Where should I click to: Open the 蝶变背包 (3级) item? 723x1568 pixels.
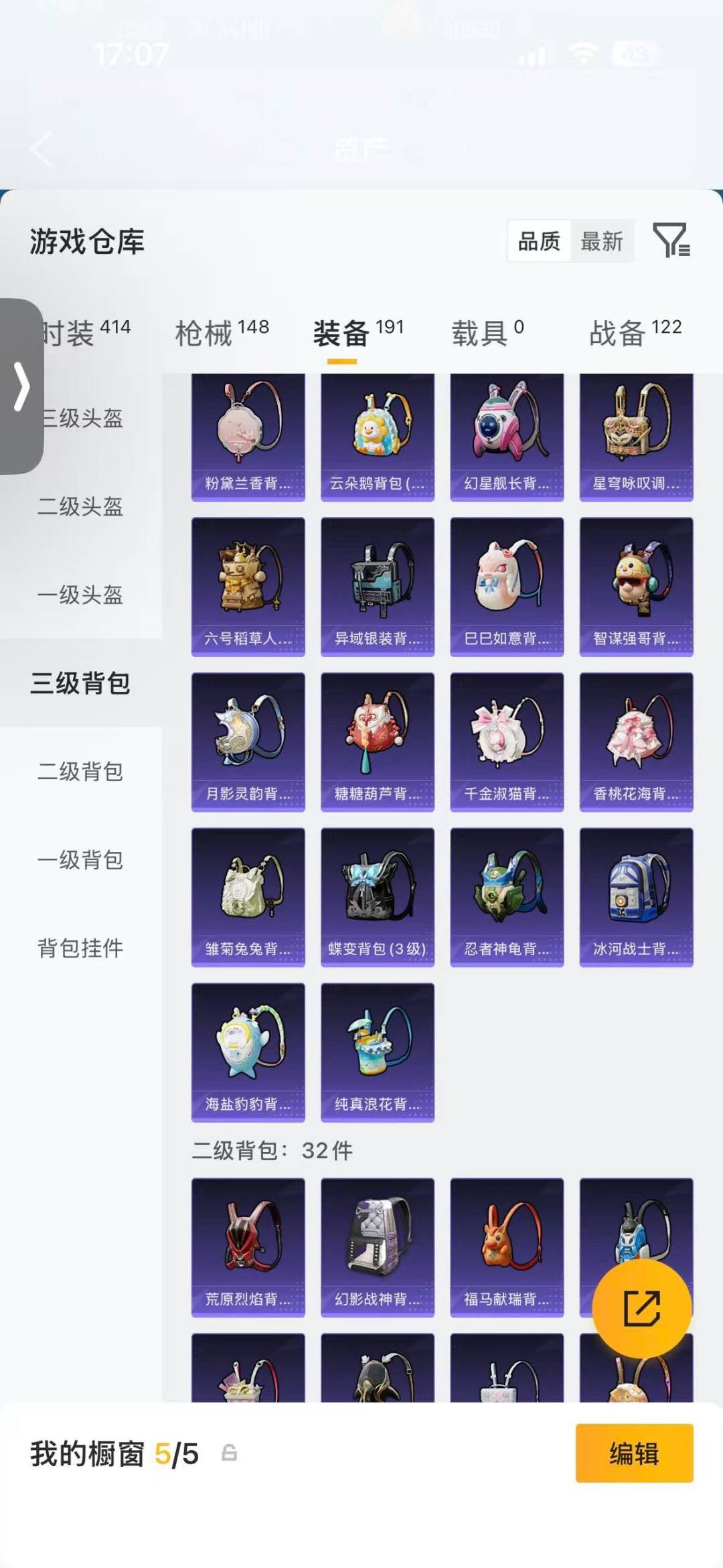[x=377, y=896]
